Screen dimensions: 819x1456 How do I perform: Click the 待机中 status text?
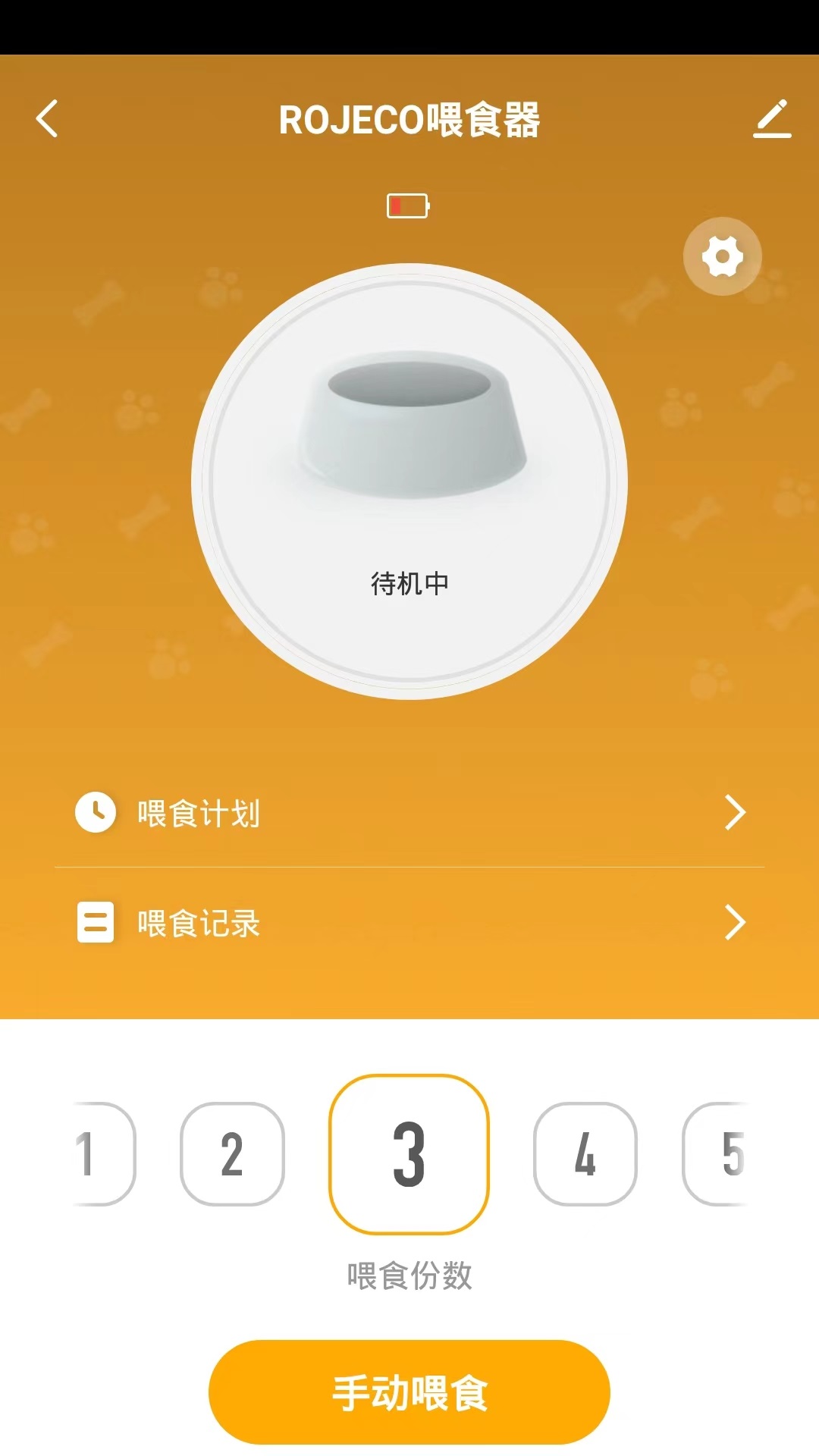[x=408, y=582]
